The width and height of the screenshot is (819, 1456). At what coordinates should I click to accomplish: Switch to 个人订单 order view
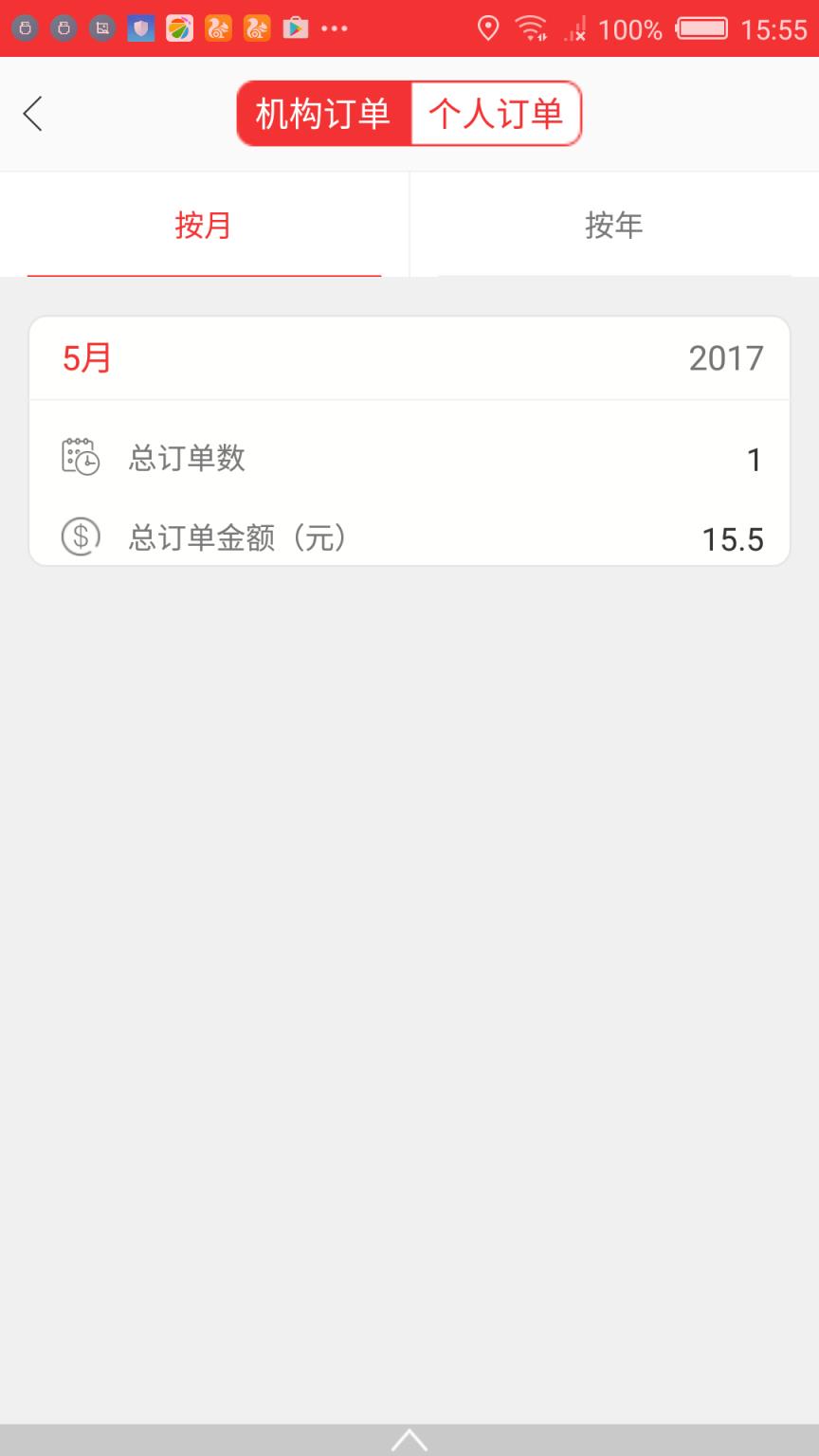click(x=497, y=113)
